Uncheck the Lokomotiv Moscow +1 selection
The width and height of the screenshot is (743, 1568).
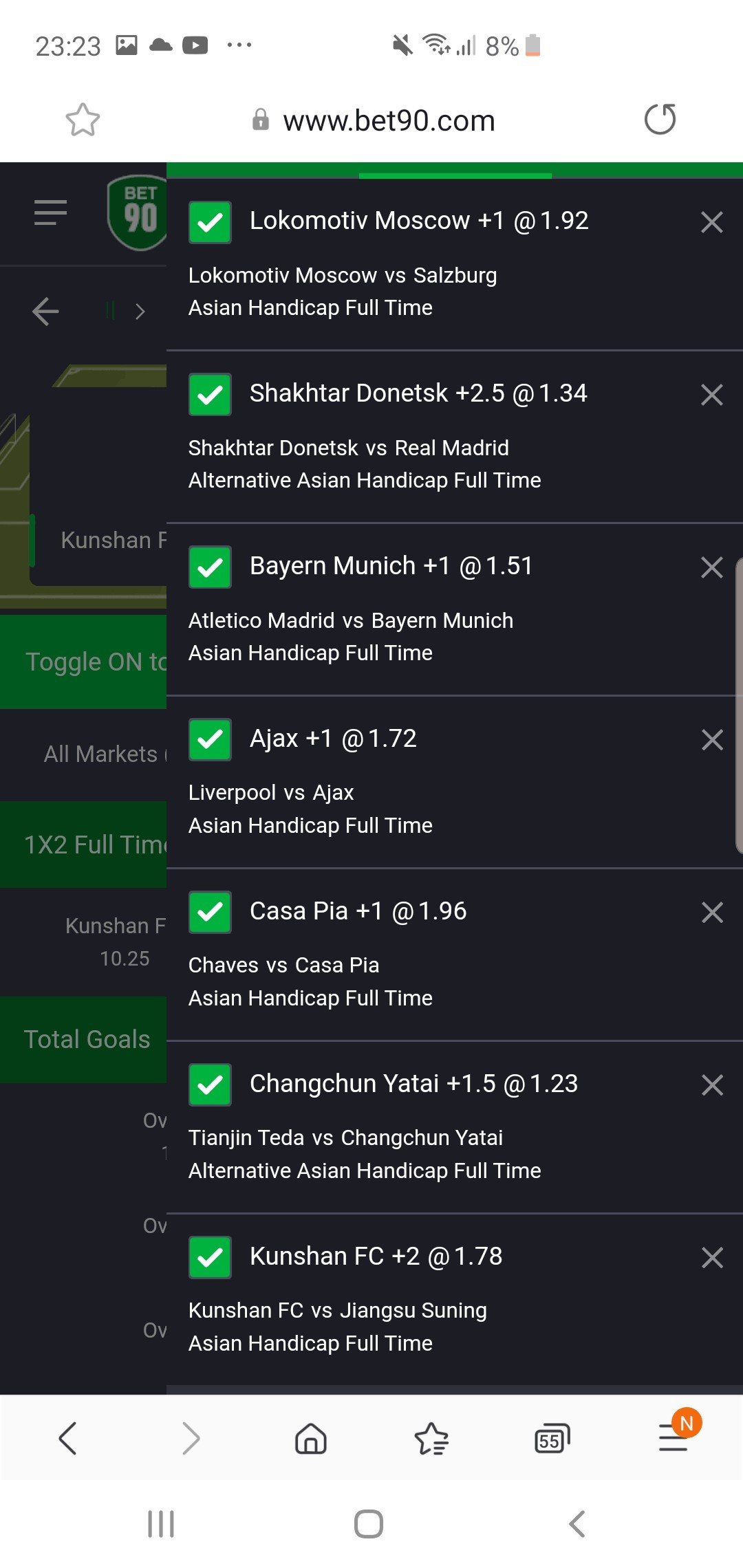(x=210, y=222)
